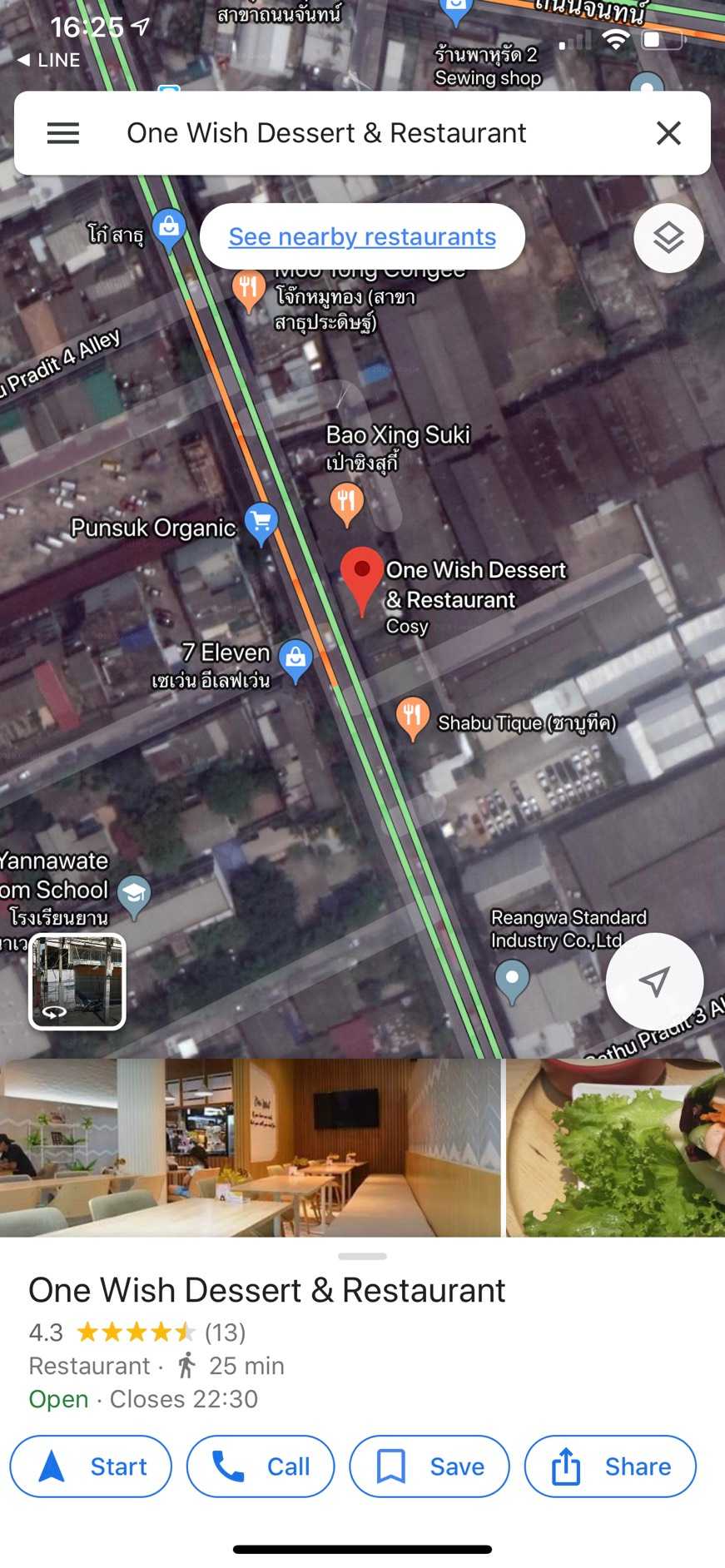Call the restaurant
This screenshot has width=725, height=1568.
coord(261,1466)
